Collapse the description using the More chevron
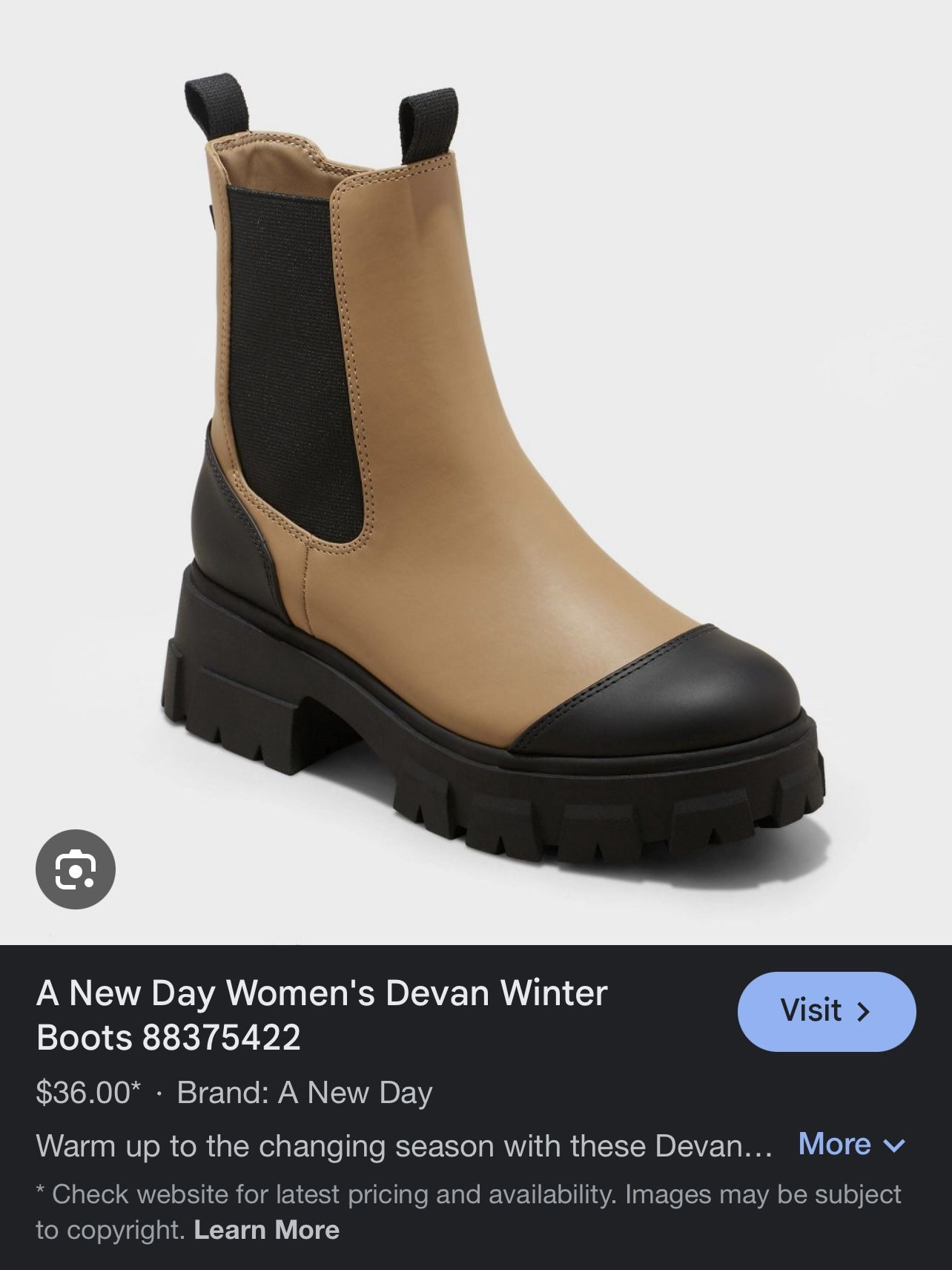Image resolution: width=952 pixels, height=1270 pixels. (894, 1145)
